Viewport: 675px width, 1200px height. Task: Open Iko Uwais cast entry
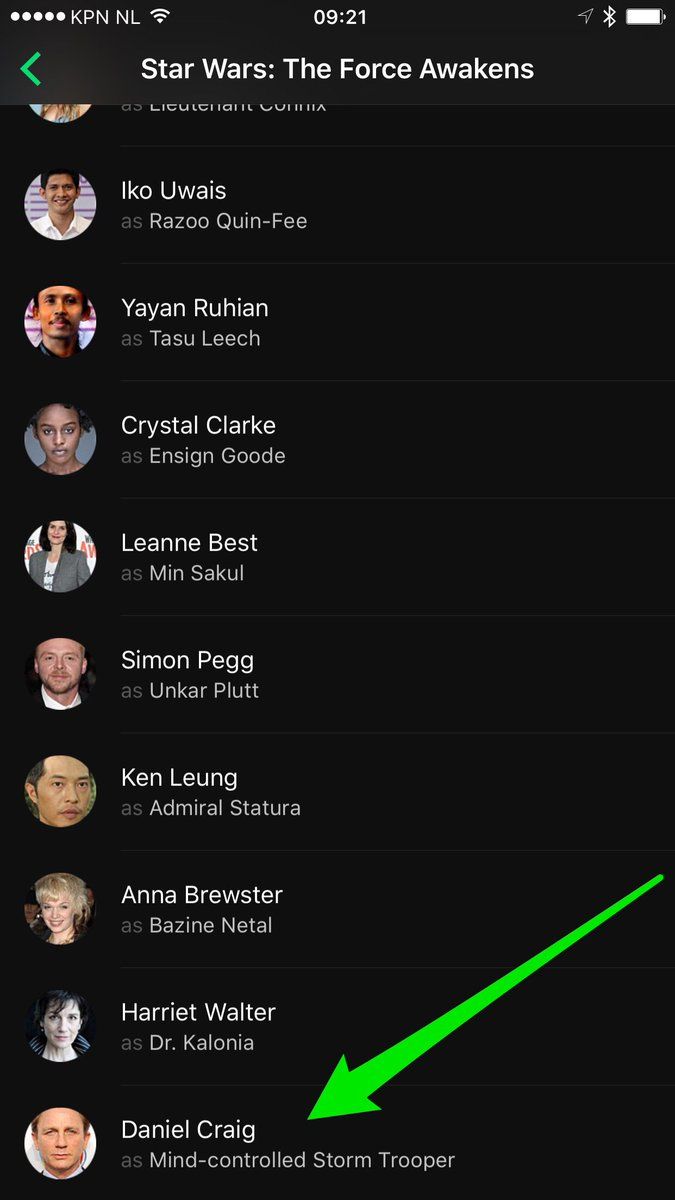pyautogui.click(x=174, y=205)
